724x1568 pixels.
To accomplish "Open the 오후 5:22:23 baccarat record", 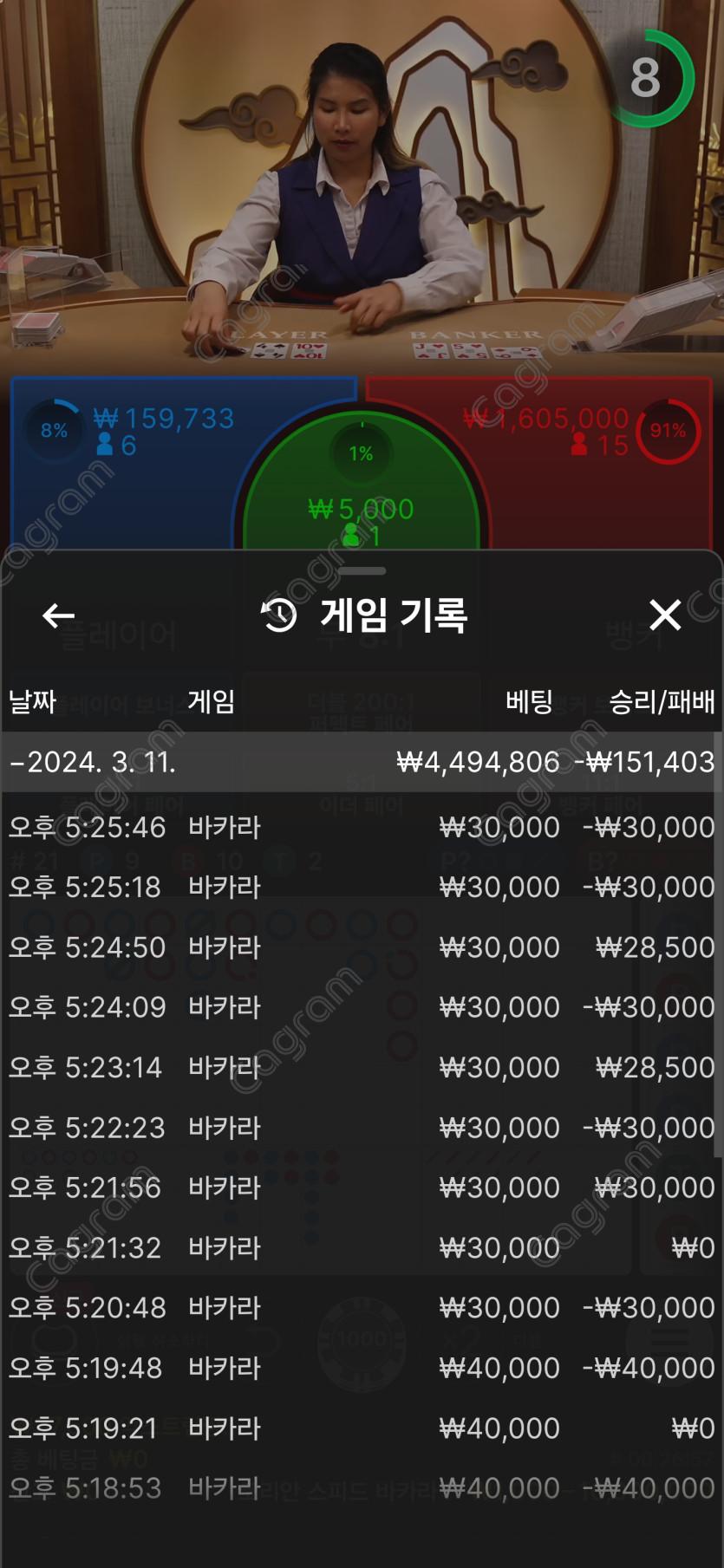I will 361,1127.
